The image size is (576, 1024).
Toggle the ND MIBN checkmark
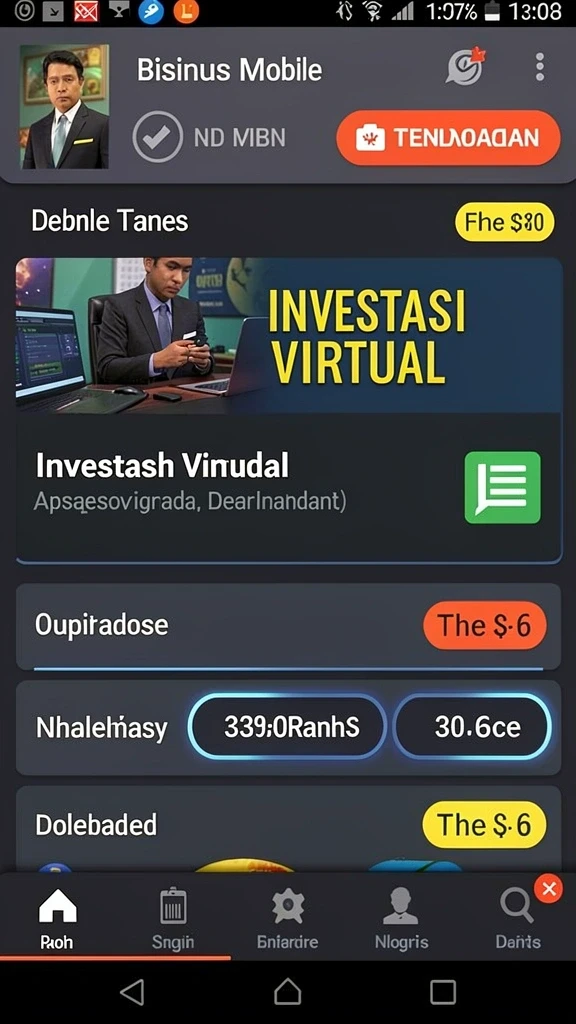tap(157, 136)
